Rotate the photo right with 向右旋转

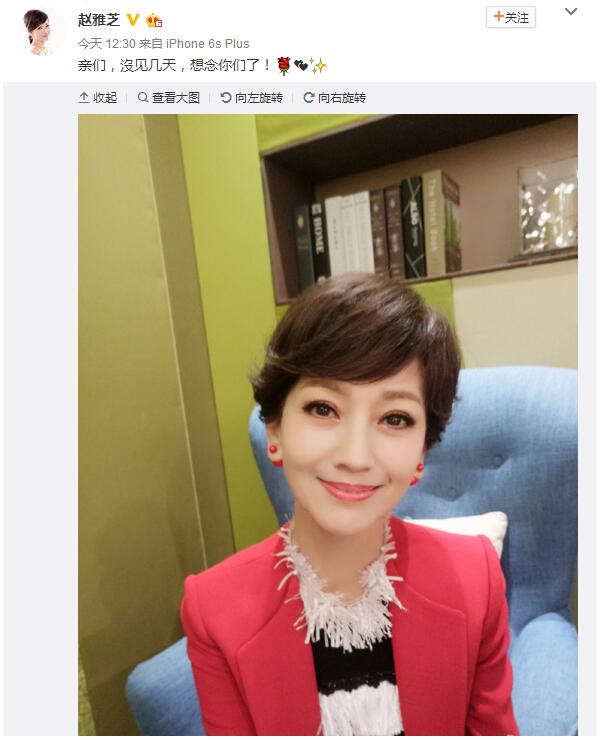[x=335, y=98]
